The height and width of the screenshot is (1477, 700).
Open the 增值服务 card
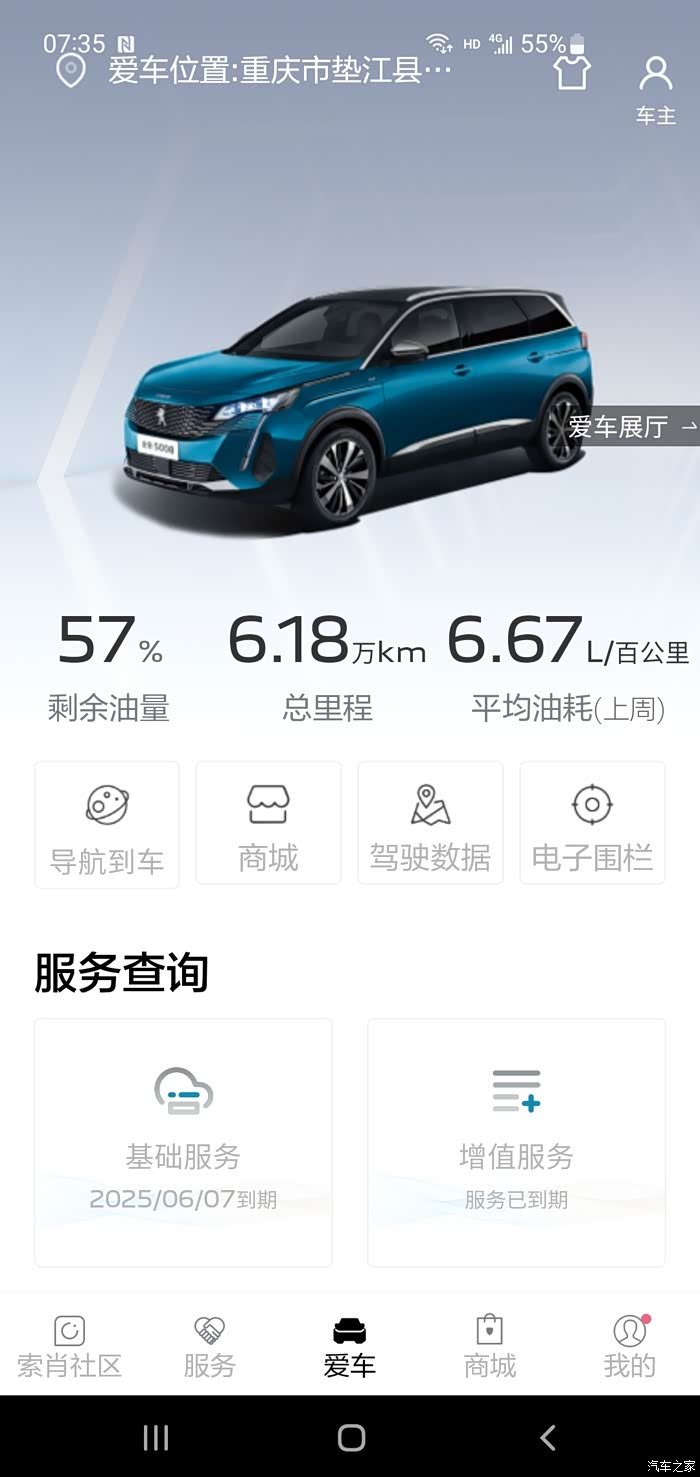(516, 1142)
